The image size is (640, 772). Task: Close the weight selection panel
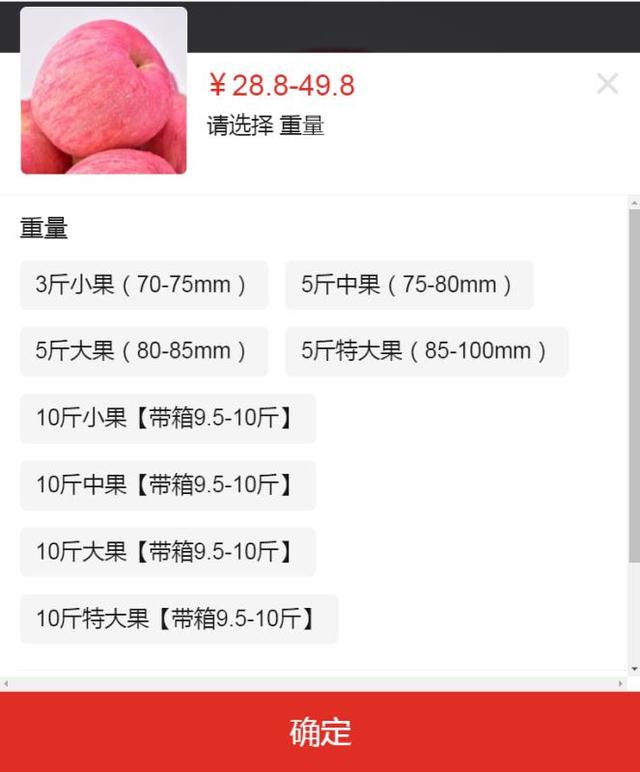click(607, 84)
